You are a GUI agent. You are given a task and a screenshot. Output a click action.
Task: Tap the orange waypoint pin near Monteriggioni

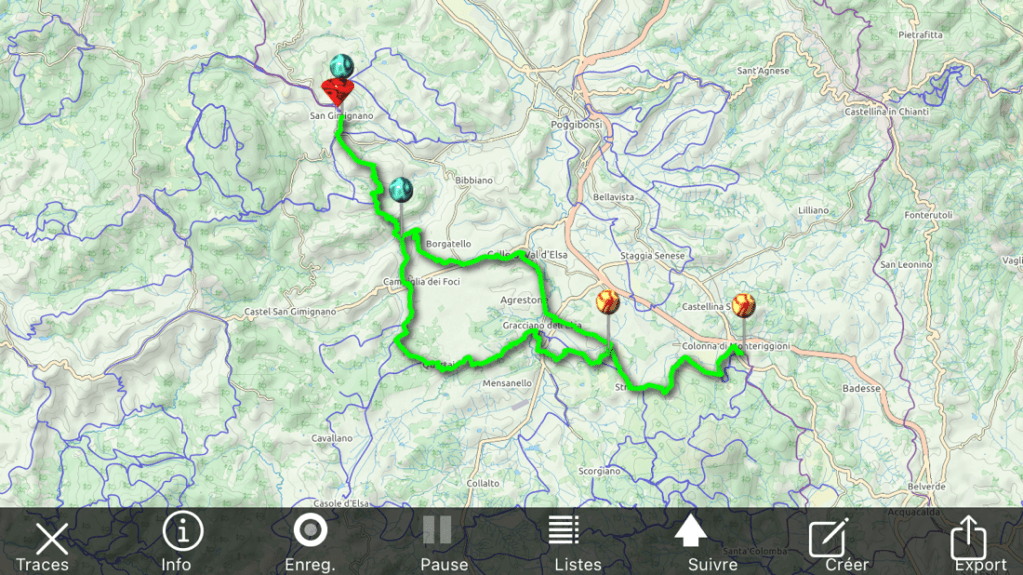(743, 304)
